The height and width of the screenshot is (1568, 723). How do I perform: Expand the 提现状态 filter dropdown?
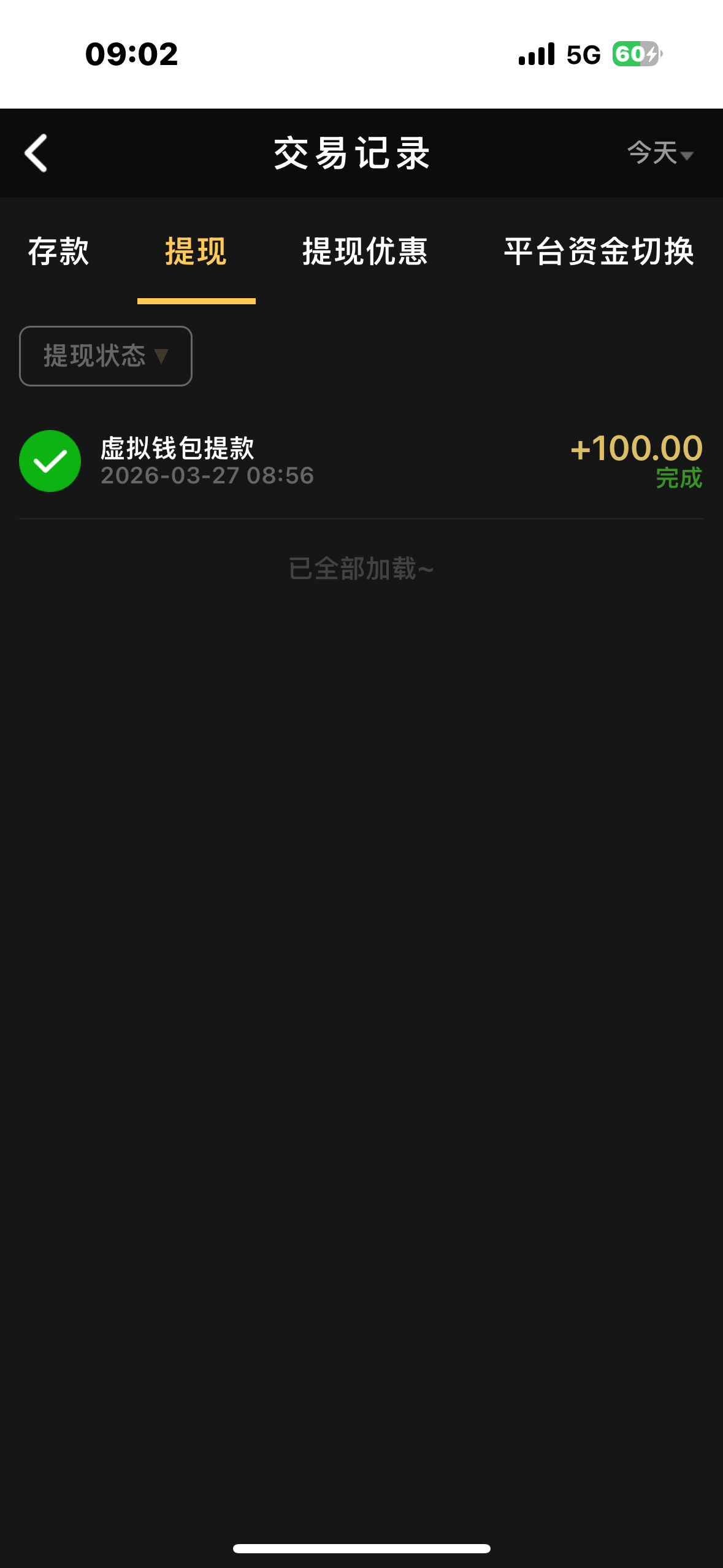pos(105,356)
